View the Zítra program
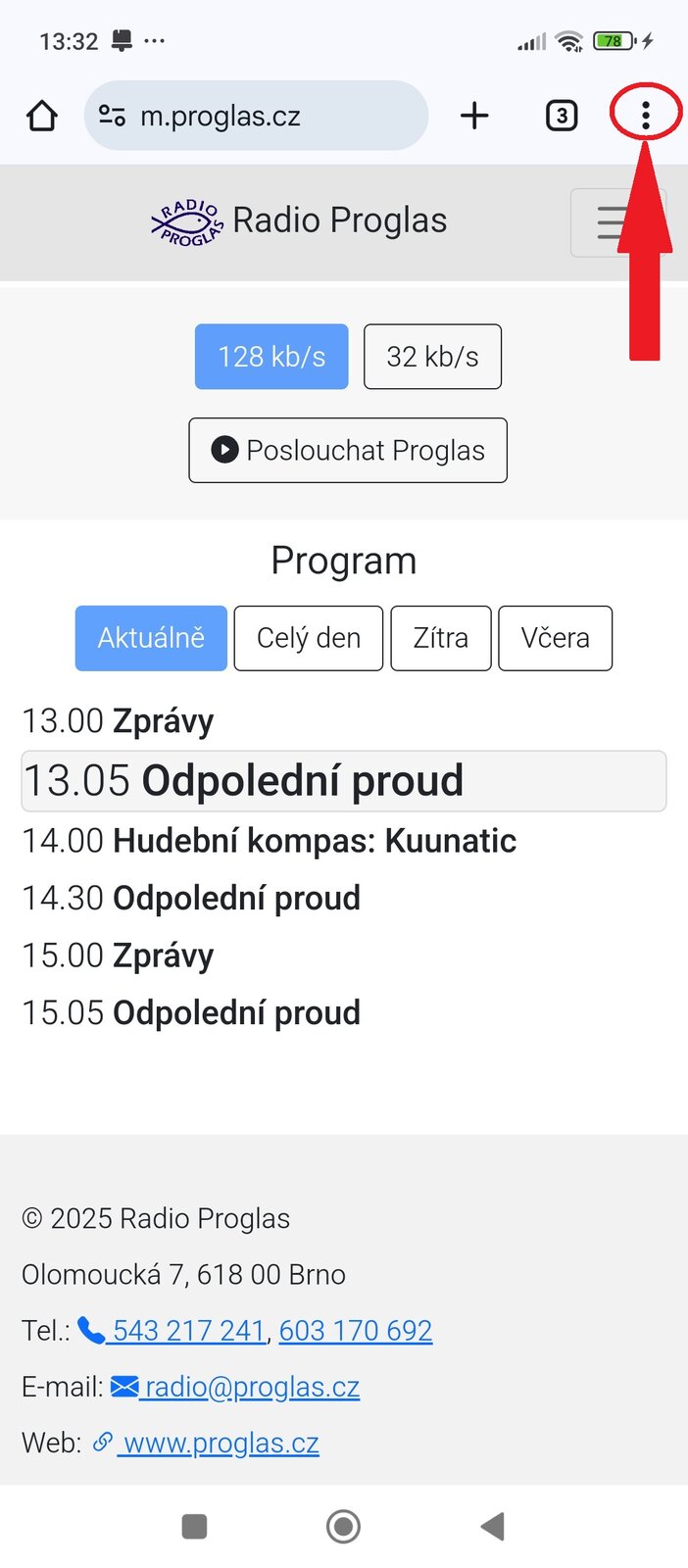 pyautogui.click(x=441, y=638)
